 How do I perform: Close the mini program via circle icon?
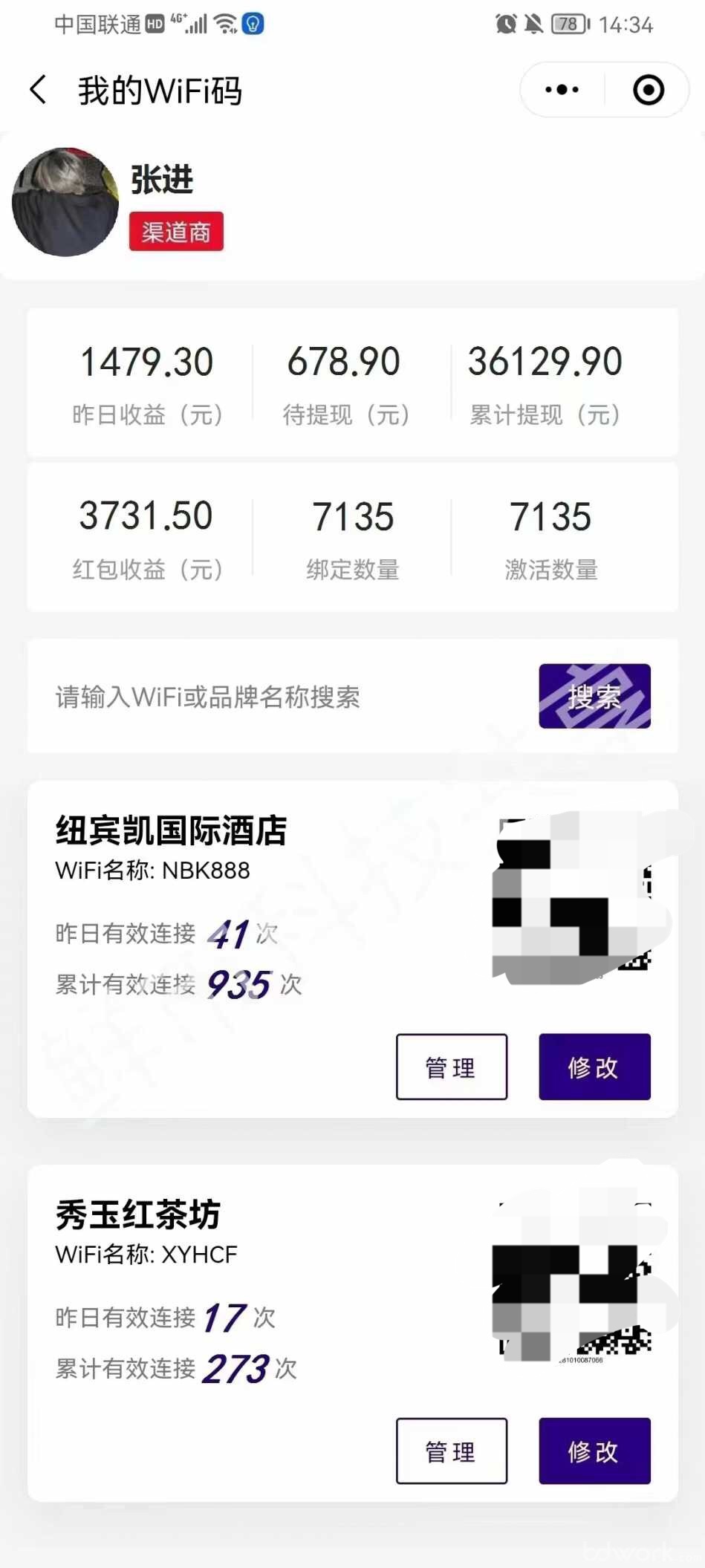click(648, 90)
